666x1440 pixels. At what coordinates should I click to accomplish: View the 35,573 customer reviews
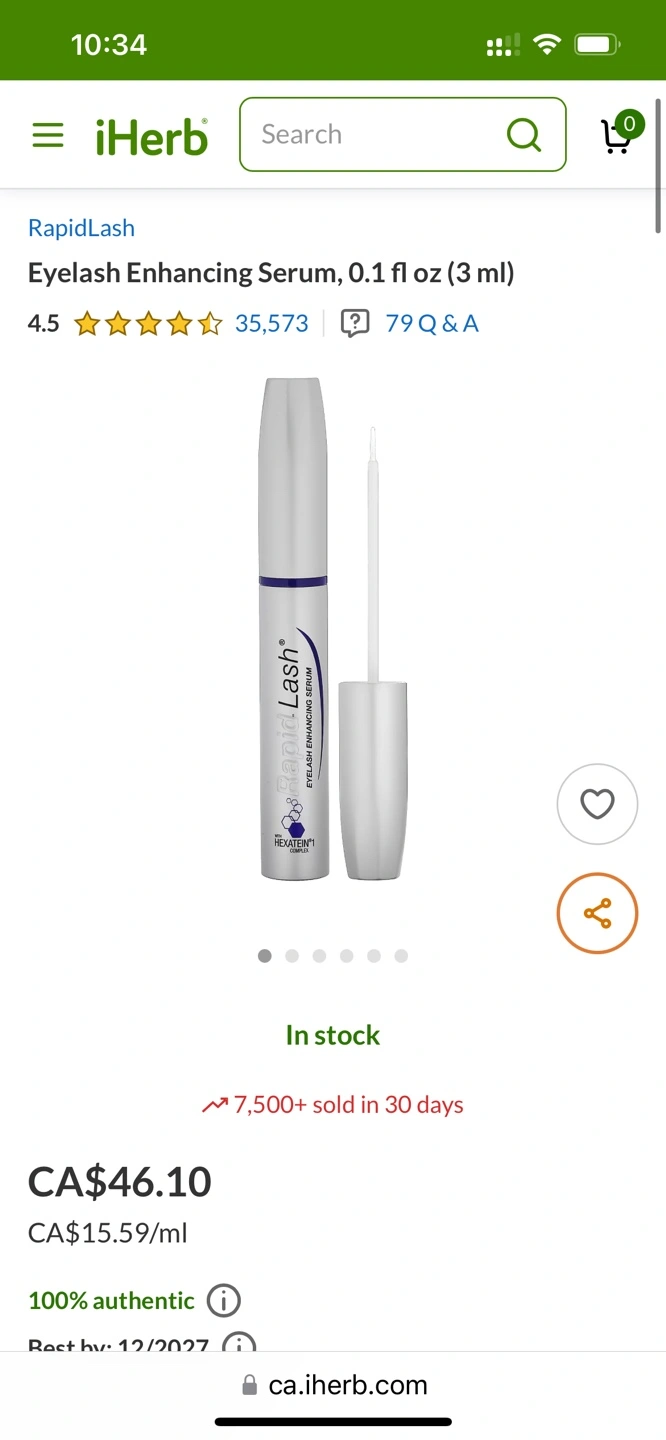[271, 323]
